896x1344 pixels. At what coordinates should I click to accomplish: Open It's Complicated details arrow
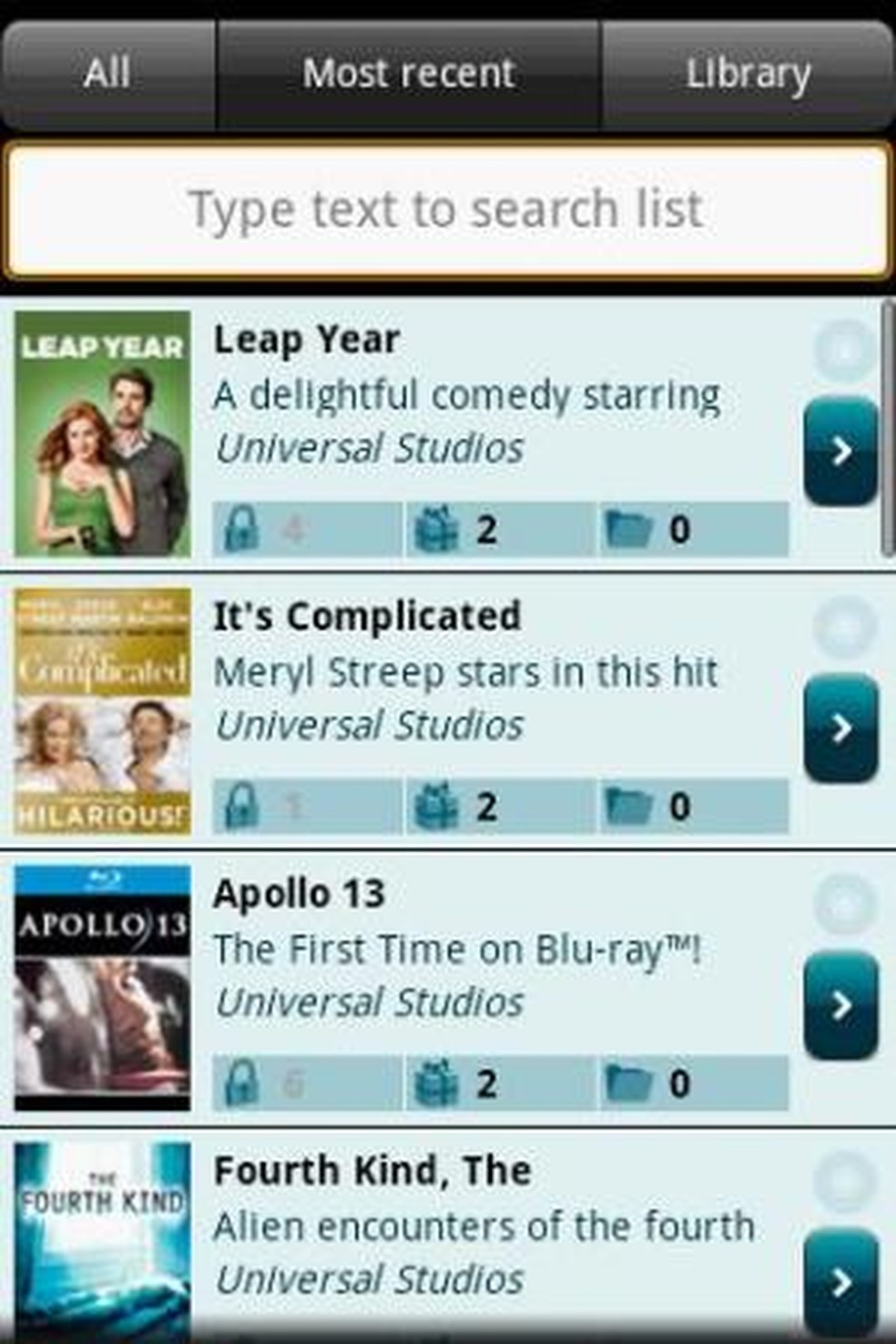[841, 728]
